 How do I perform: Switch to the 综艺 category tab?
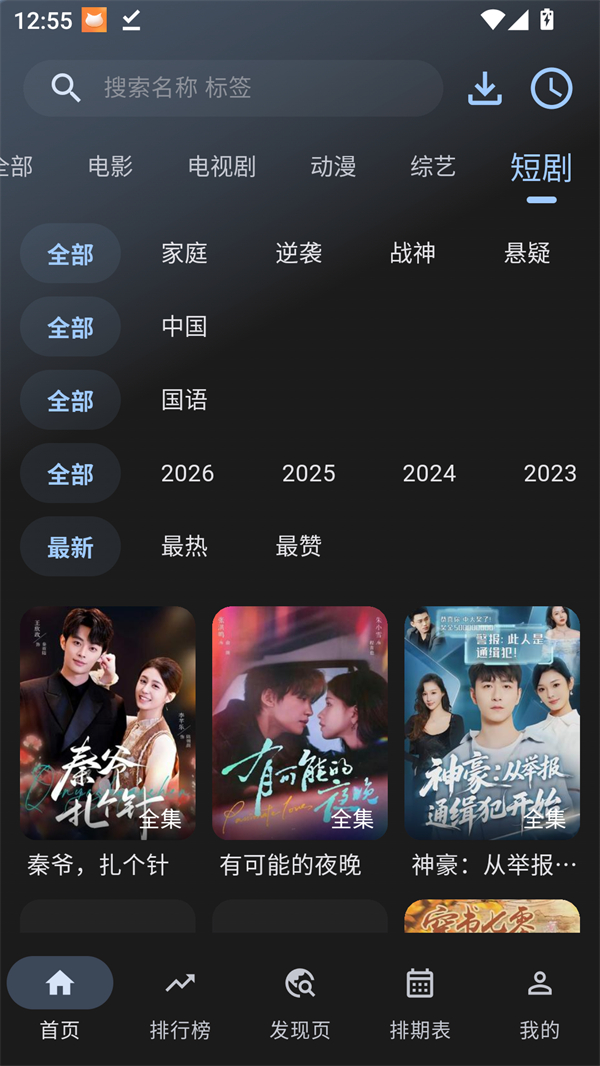point(433,167)
